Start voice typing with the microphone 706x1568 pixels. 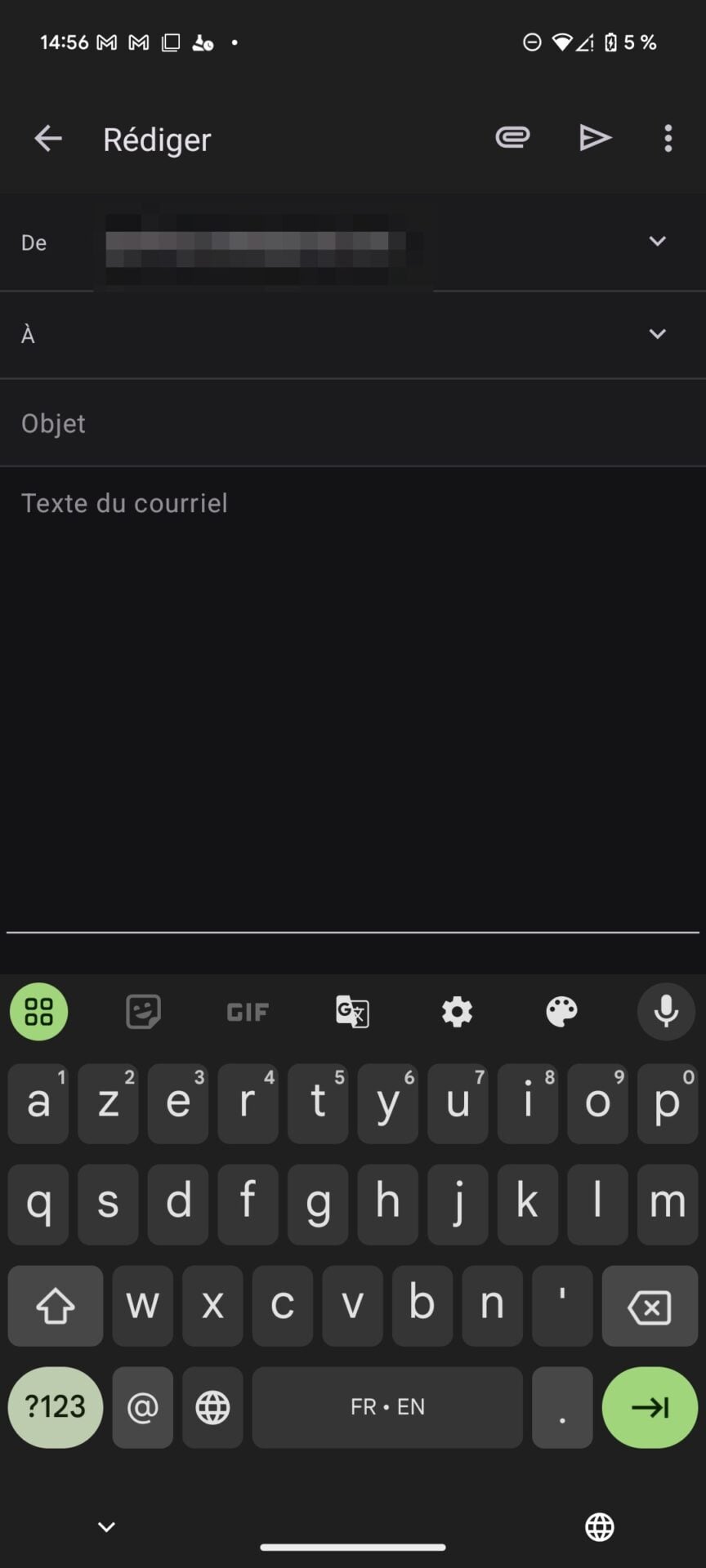(666, 1012)
